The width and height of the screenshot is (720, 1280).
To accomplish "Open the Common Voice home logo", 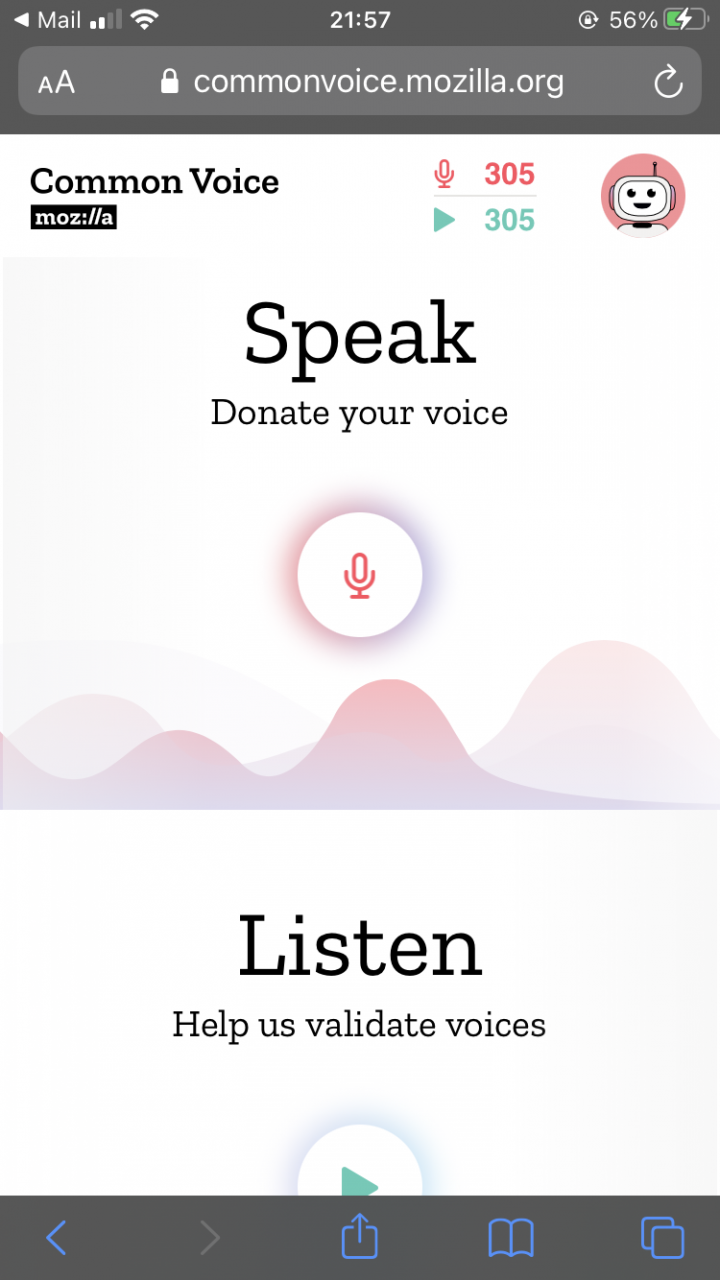I will tap(154, 196).
